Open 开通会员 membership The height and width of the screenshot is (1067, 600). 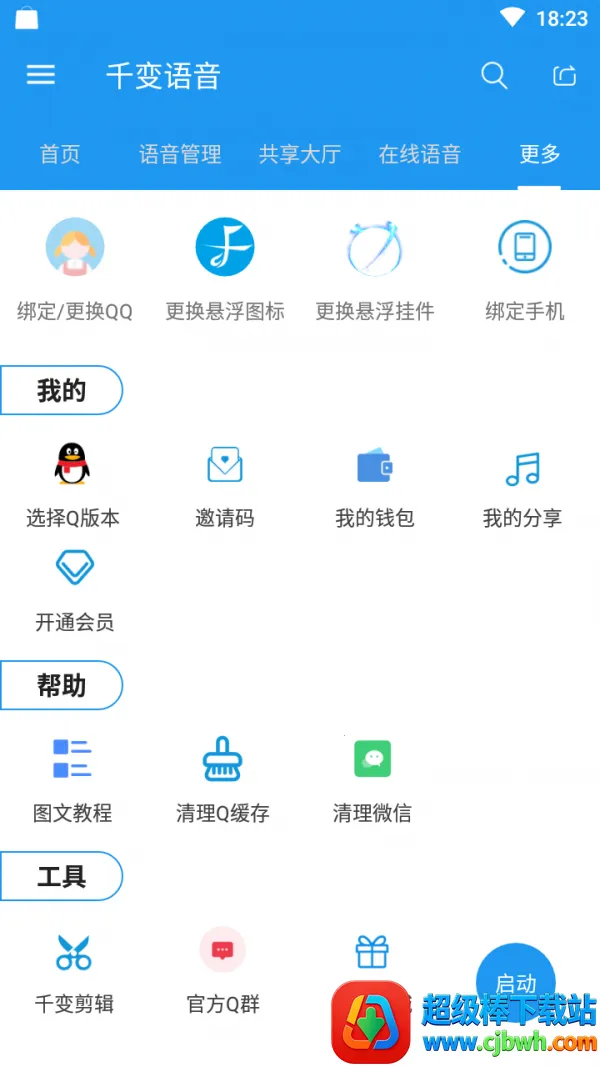click(x=75, y=590)
